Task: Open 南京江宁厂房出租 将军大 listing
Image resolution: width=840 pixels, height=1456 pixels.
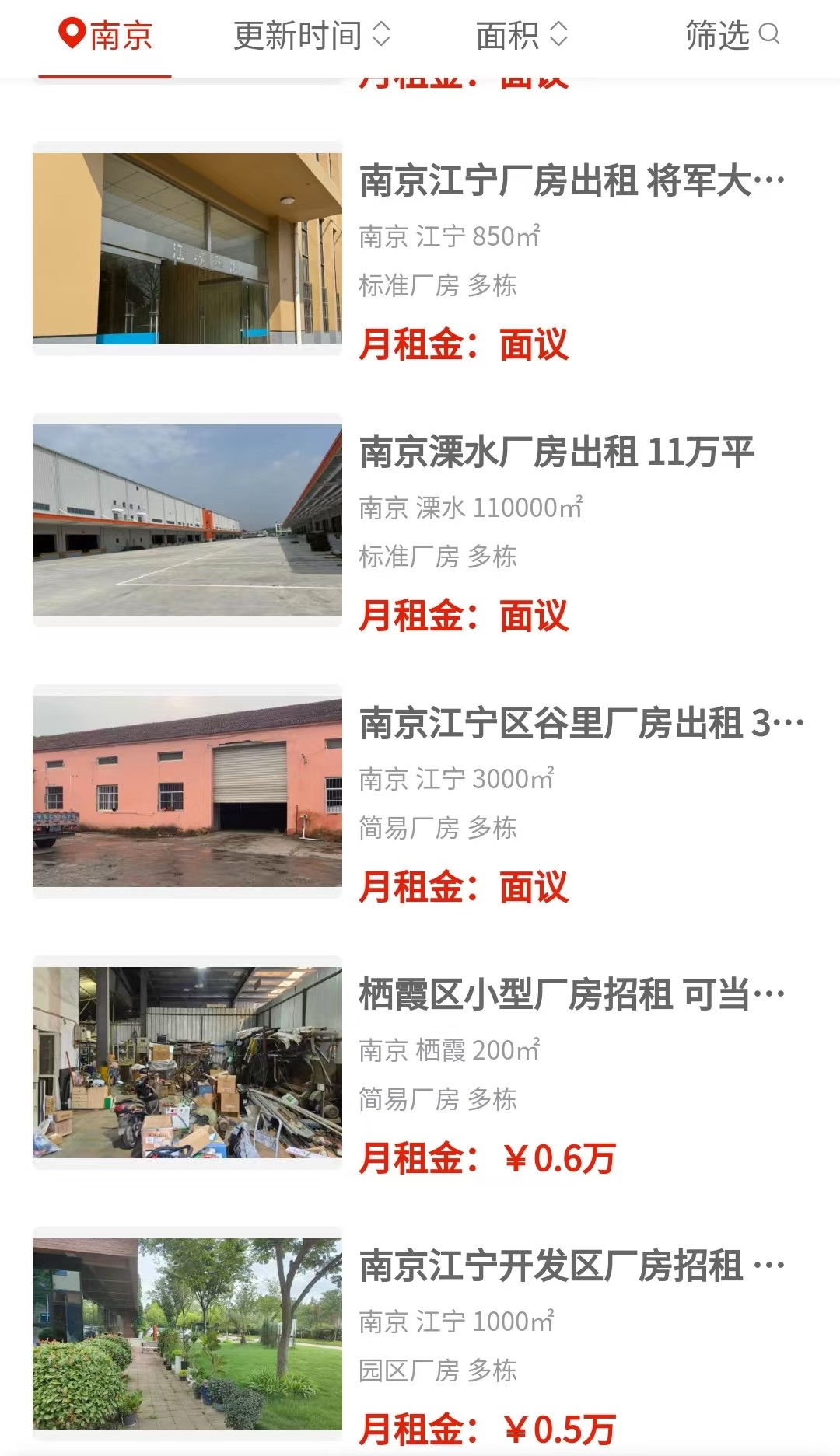Action: 572,182
